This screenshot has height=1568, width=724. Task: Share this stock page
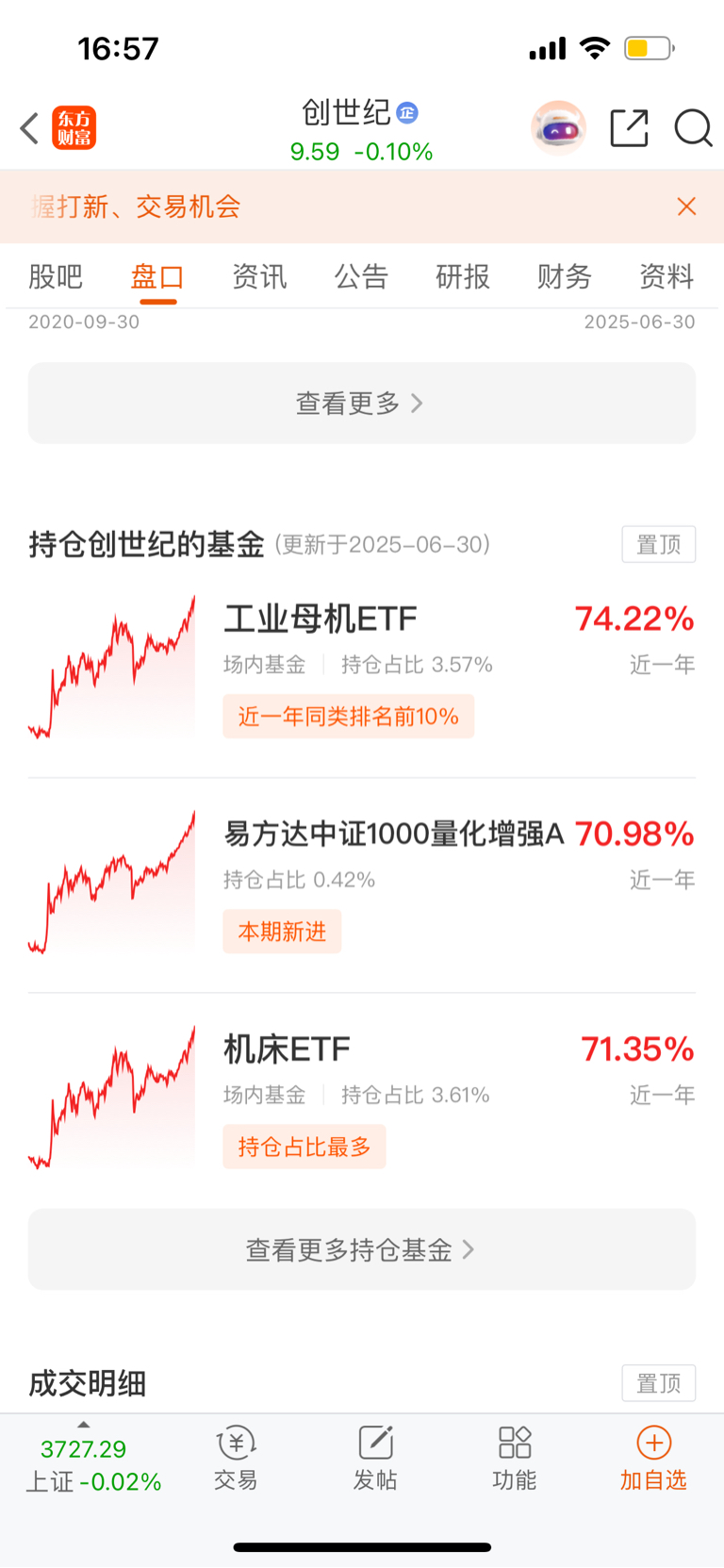(629, 128)
